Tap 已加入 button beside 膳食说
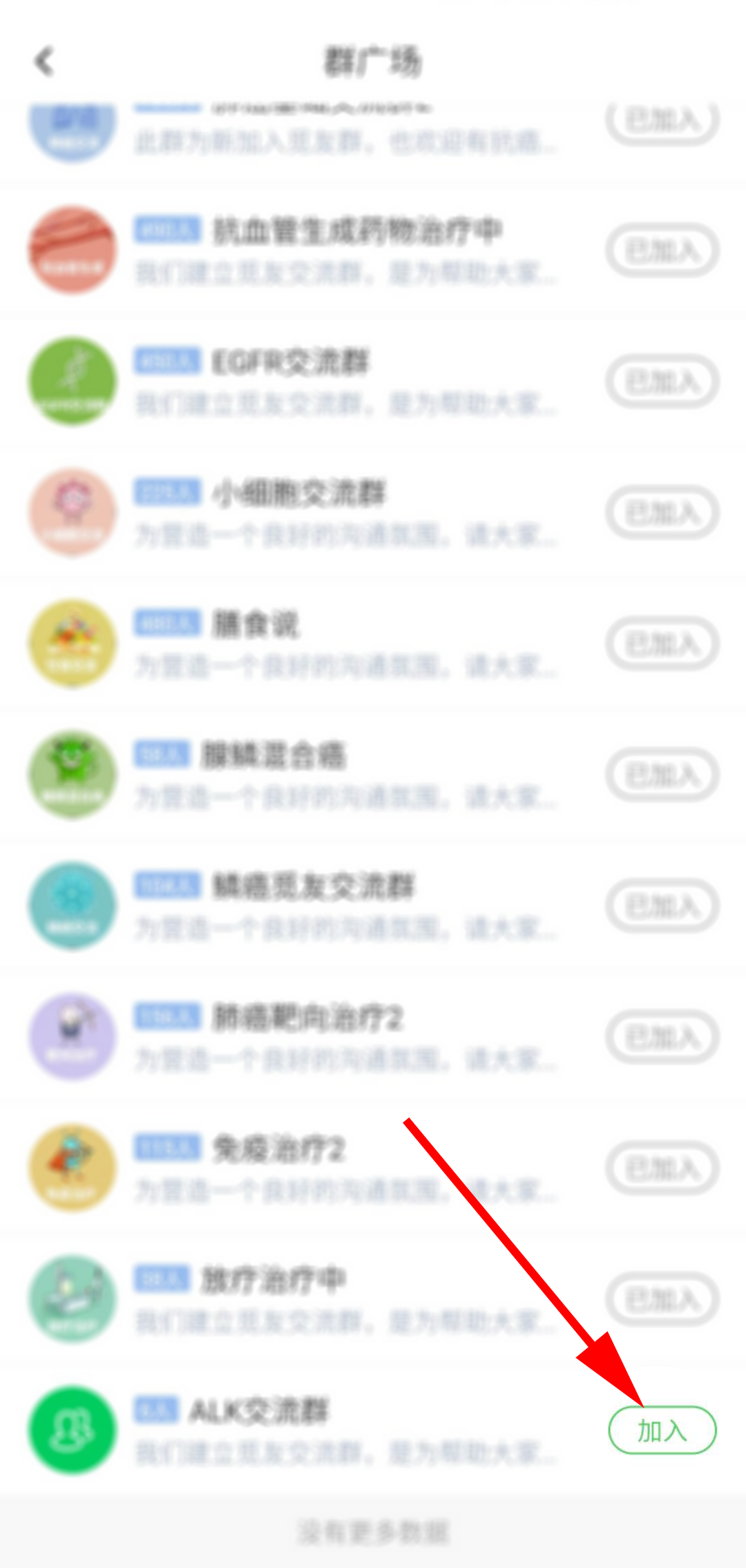The width and height of the screenshot is (746, 1568). pyautogui.click(x=662, y=643)
